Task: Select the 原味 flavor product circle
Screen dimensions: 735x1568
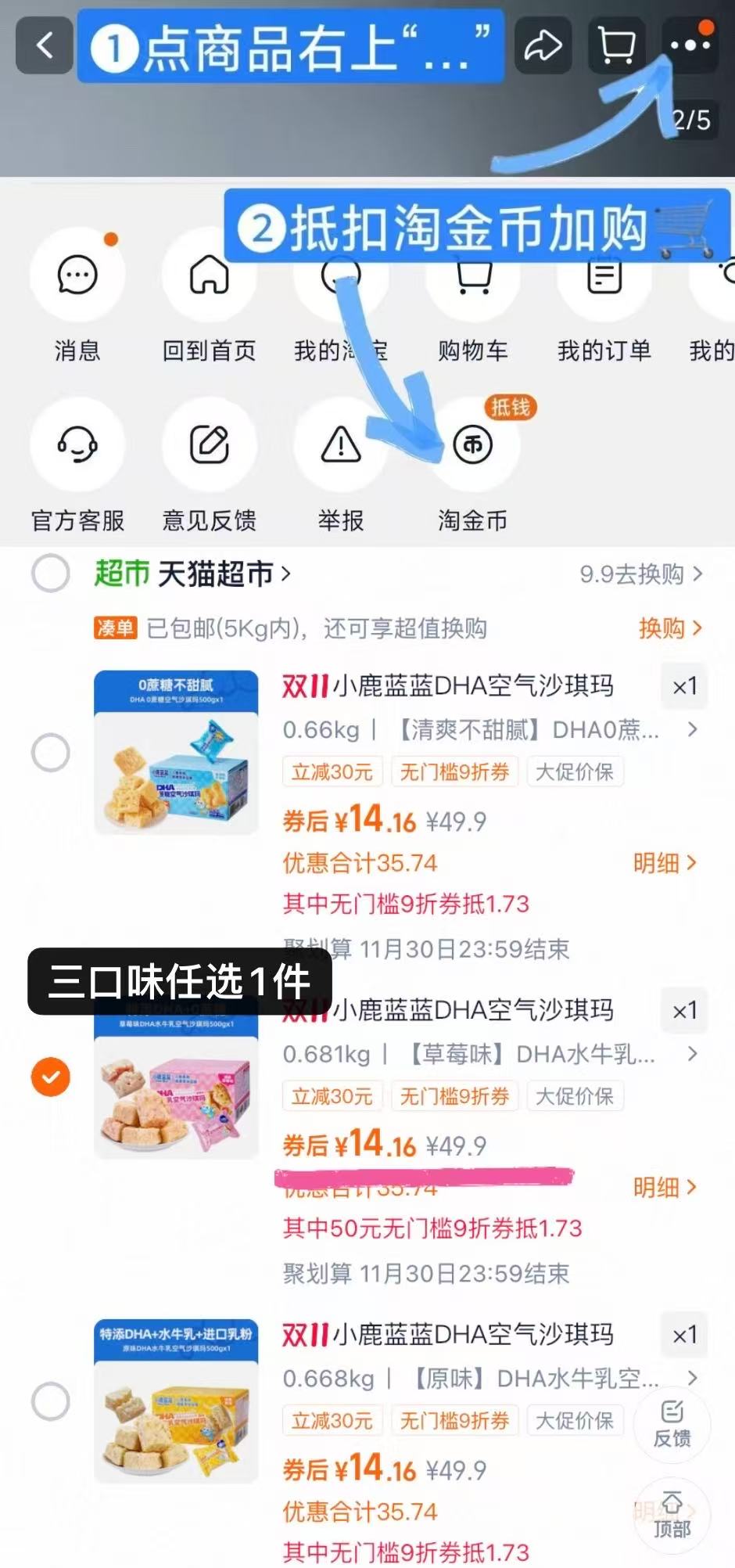Action: 50,1401
